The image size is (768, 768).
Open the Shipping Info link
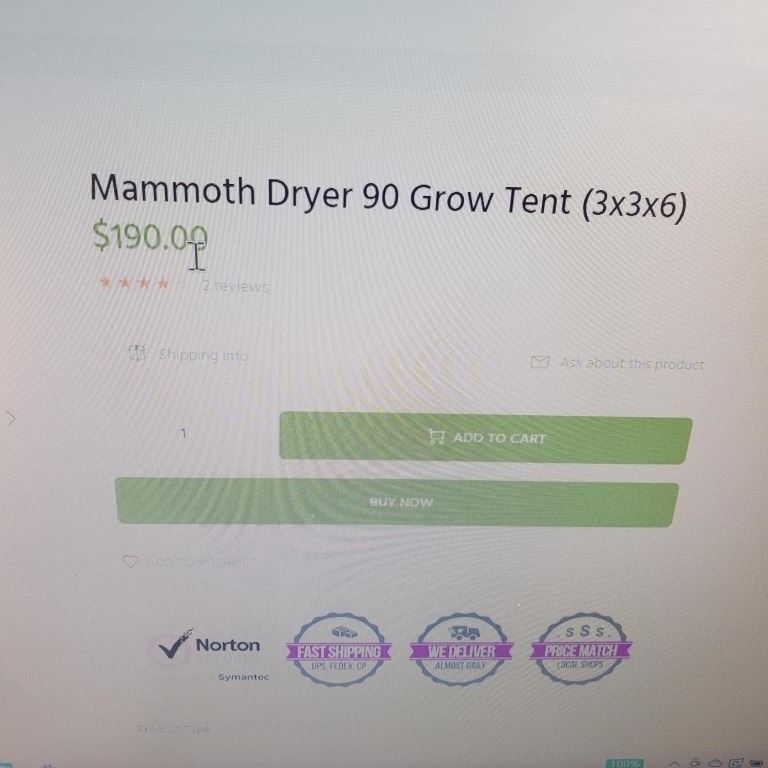(200, 355)
